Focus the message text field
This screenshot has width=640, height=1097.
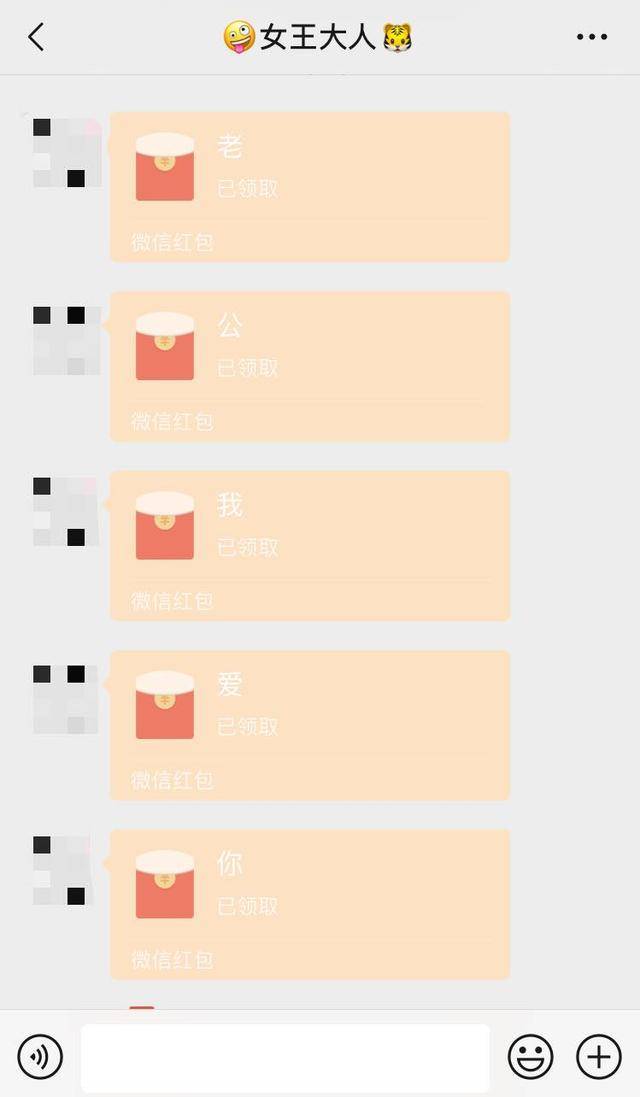[x=285, y=1058]
